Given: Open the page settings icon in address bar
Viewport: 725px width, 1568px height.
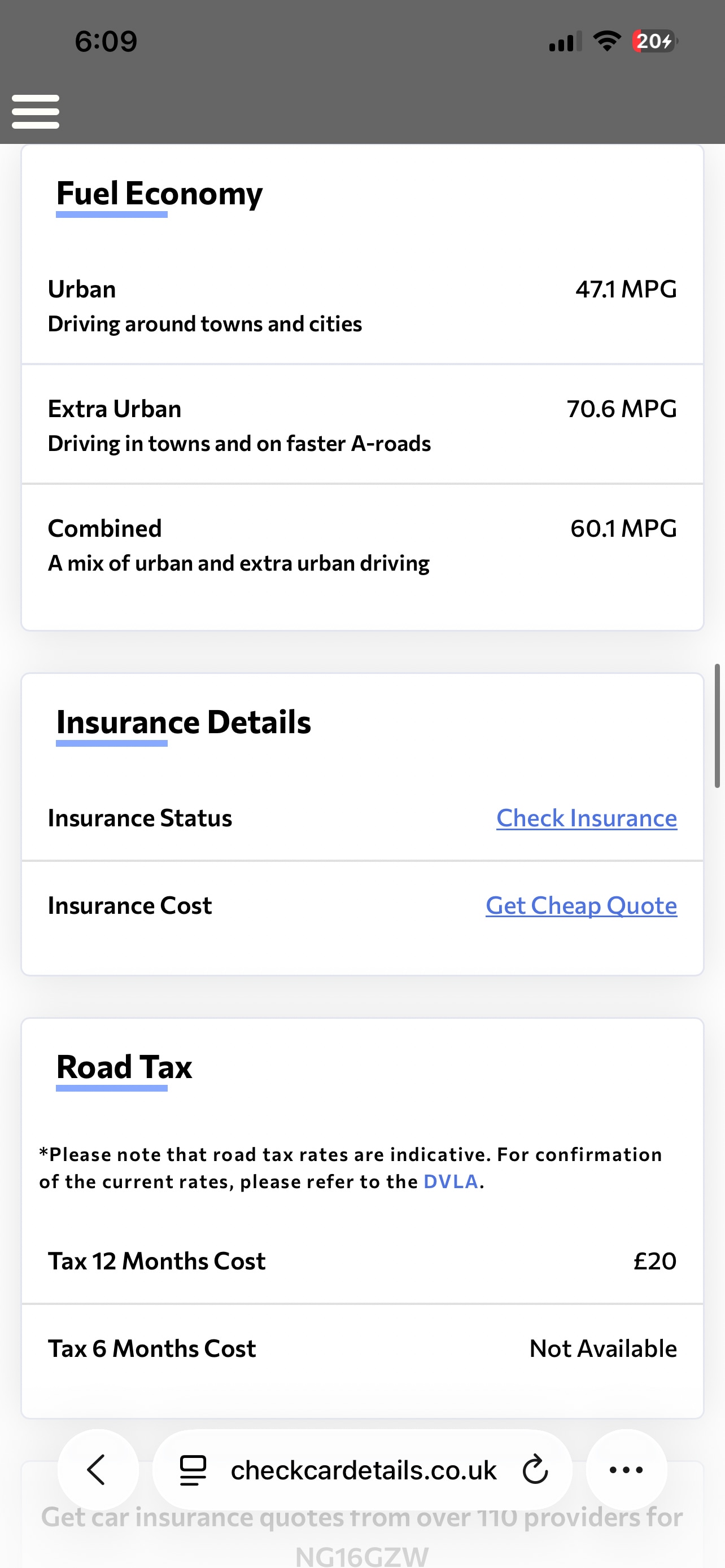Looking at the screenshot, I should click(x=193, y=1470).
